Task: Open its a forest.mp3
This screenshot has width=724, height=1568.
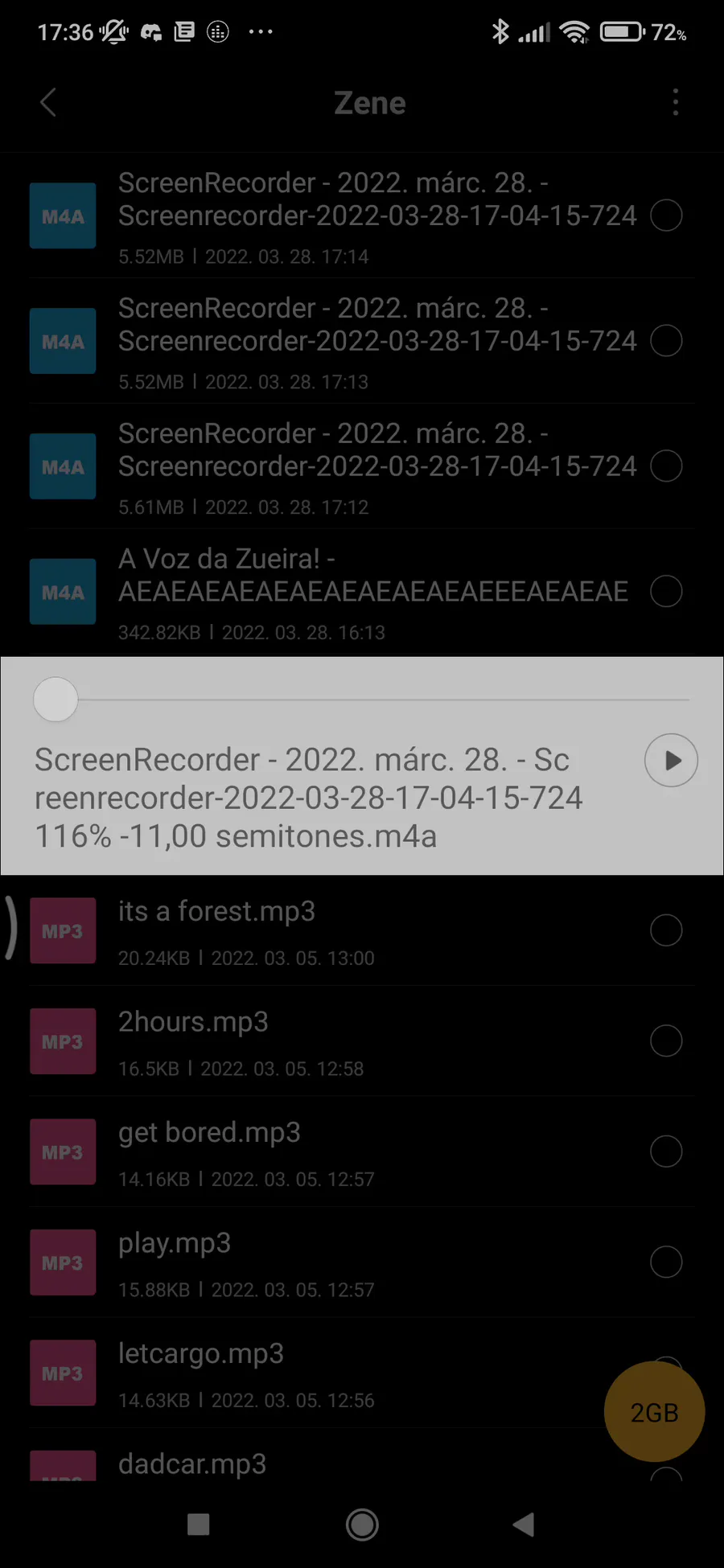Action: pos(362,930)
